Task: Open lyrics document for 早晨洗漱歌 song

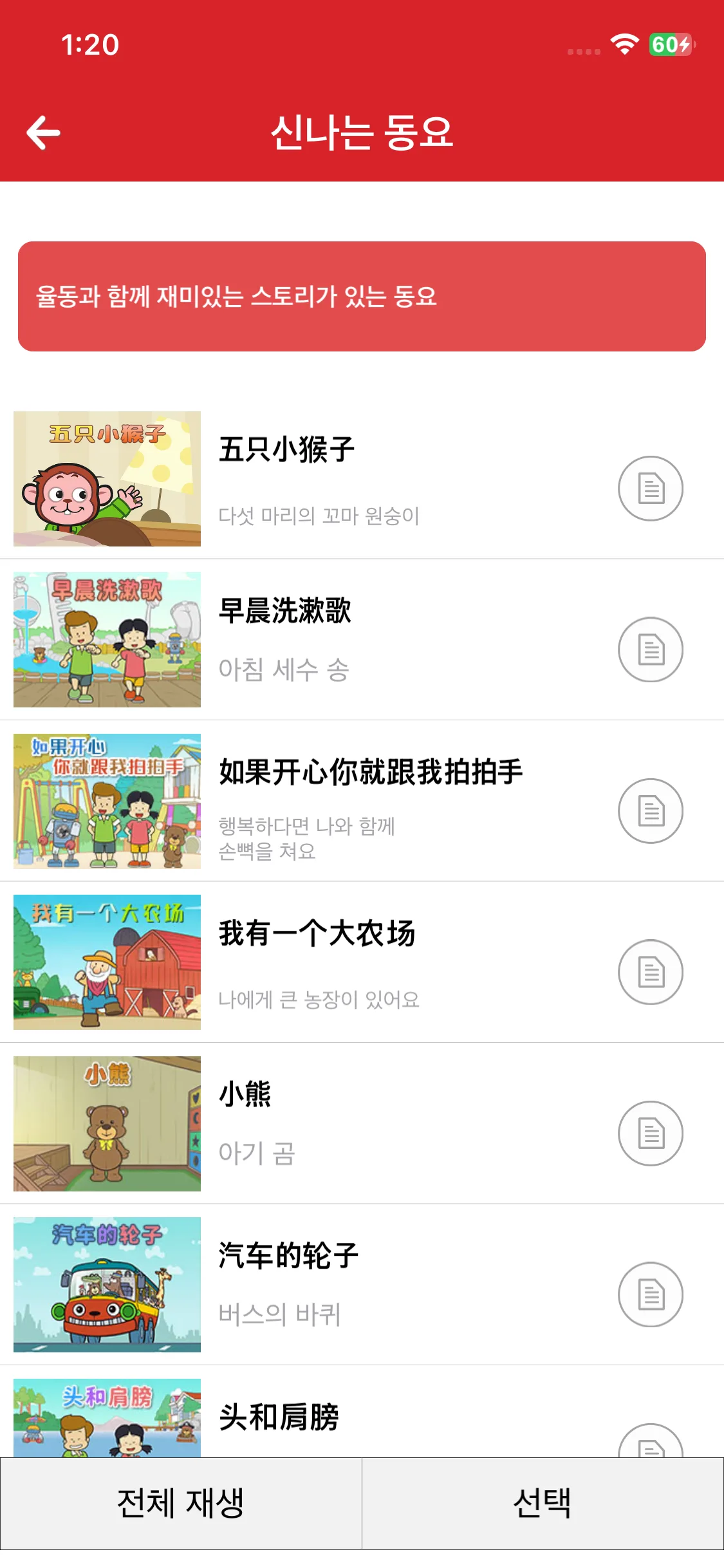Action: [x=651, y=650]
